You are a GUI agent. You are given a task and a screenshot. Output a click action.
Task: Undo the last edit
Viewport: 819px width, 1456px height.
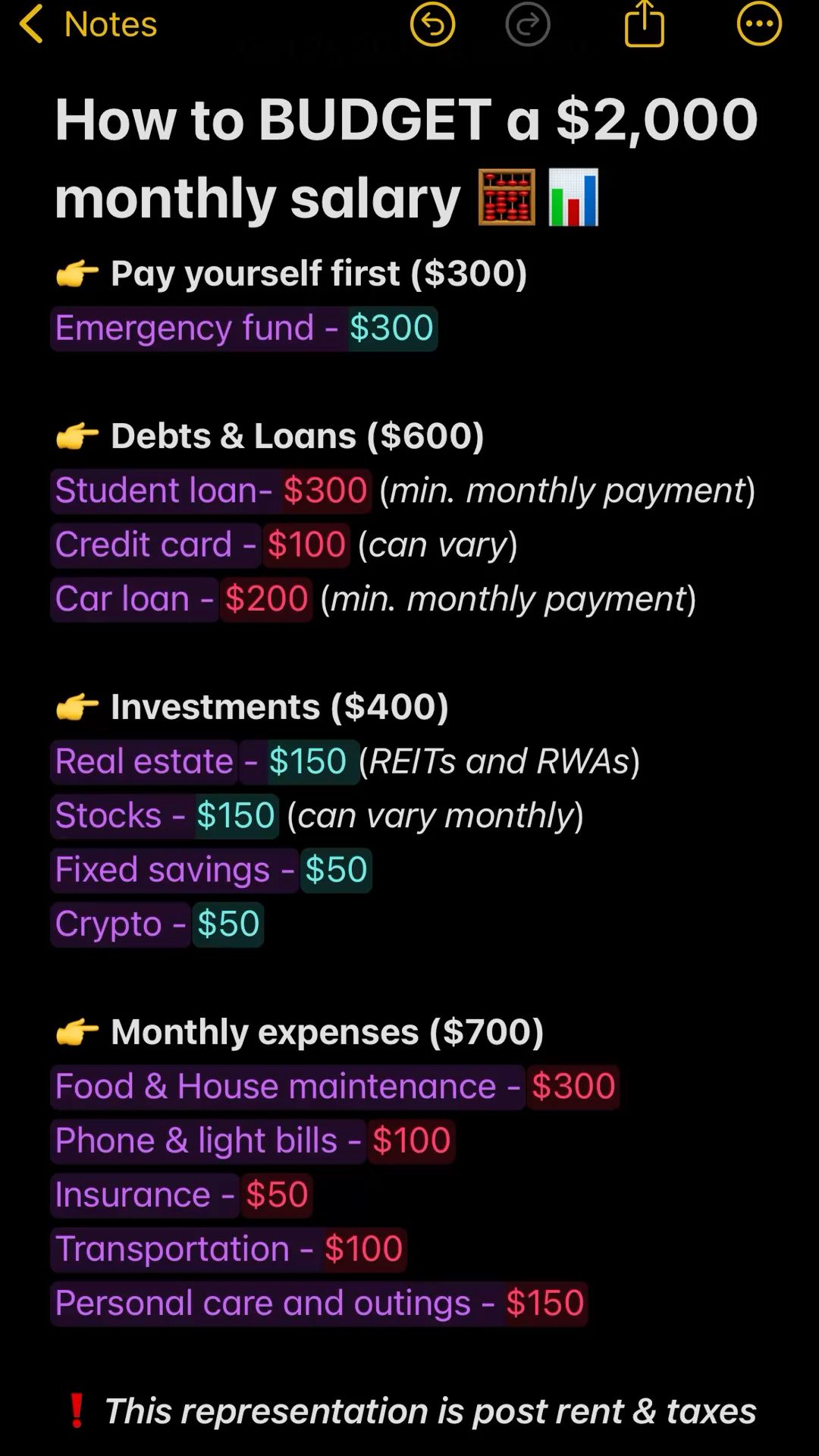pos(432,24)
